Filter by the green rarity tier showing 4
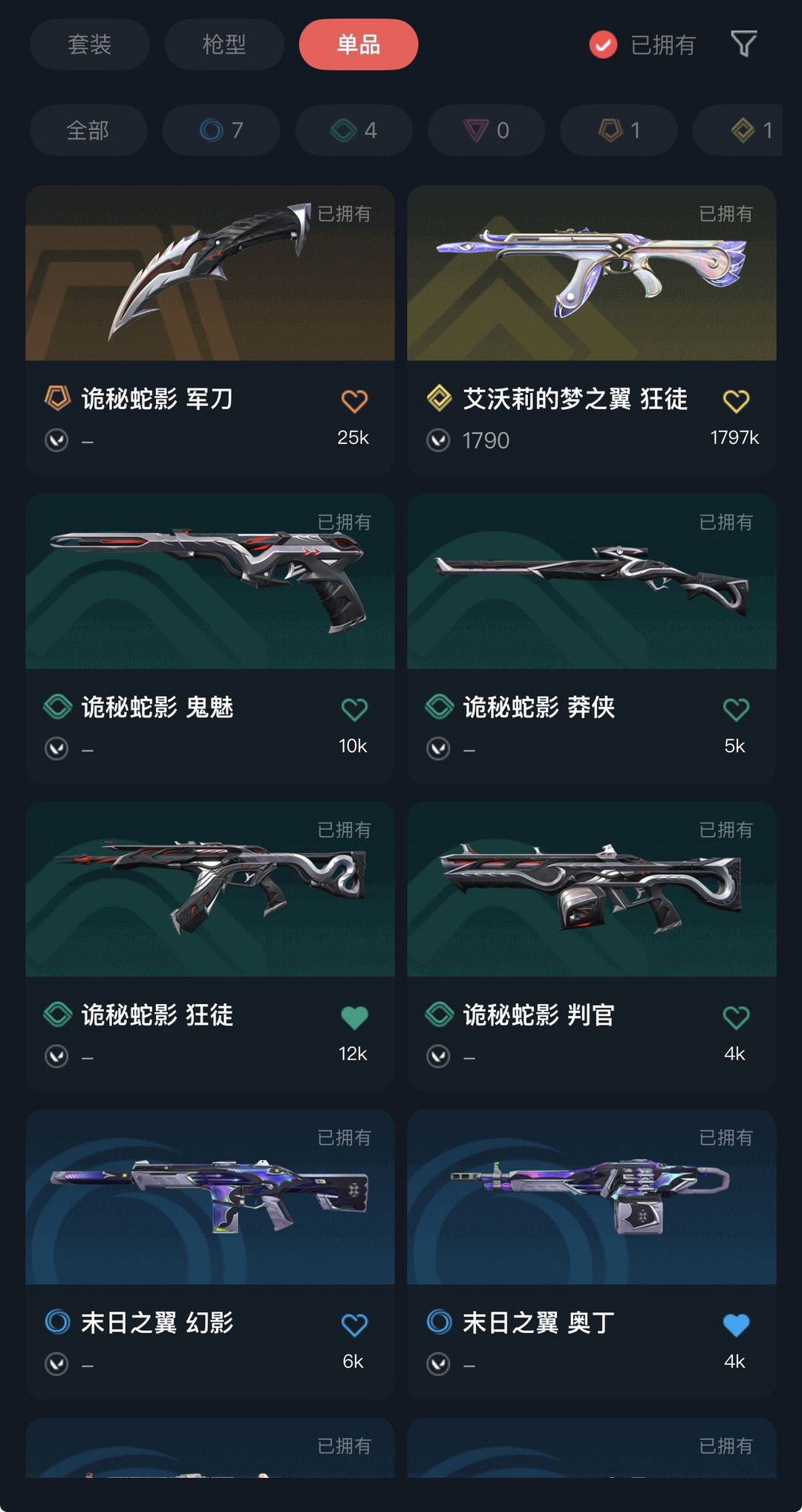802x1512 pixels. point(353,131)
